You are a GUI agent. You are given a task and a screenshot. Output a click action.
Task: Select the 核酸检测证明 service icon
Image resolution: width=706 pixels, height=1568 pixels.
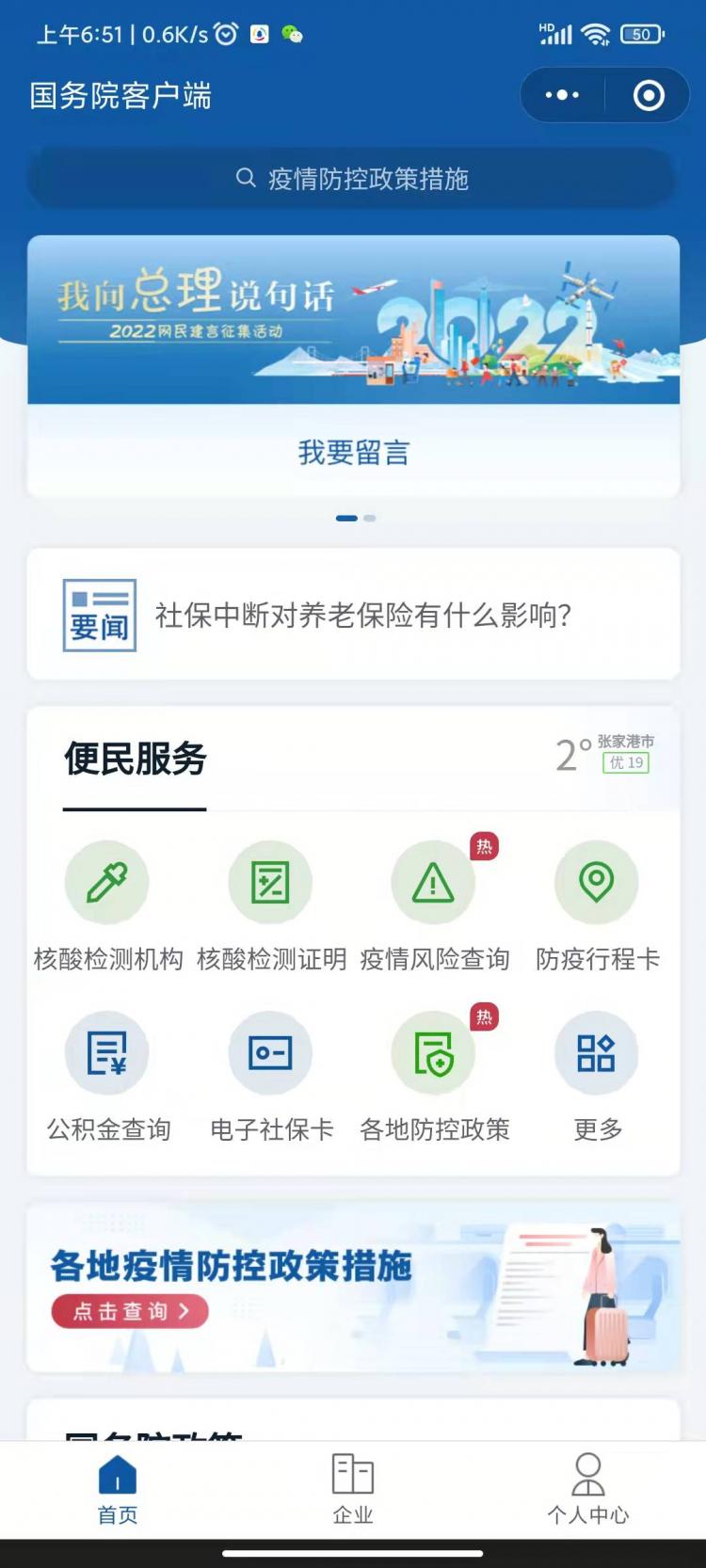(x=270, y=883)
